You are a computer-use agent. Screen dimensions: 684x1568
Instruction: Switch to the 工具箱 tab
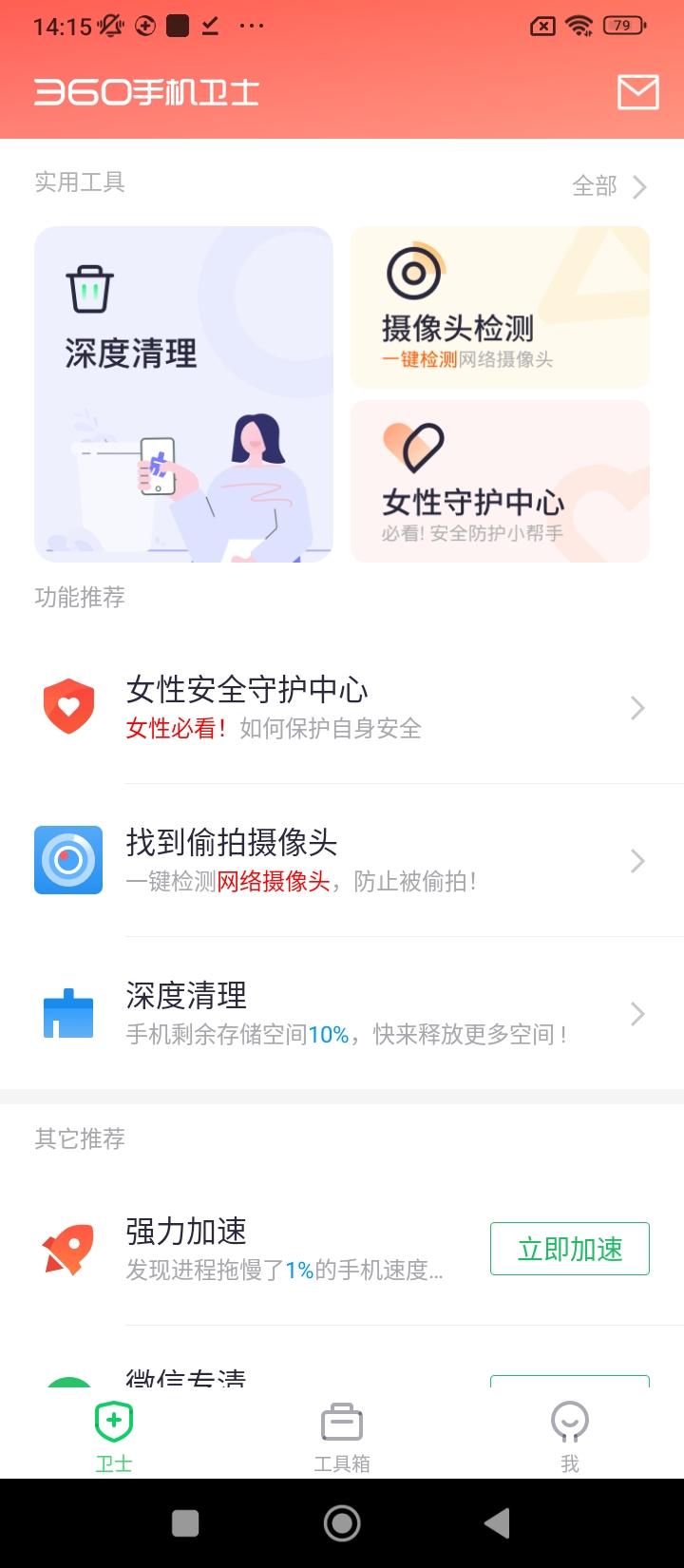point(342,1437)
